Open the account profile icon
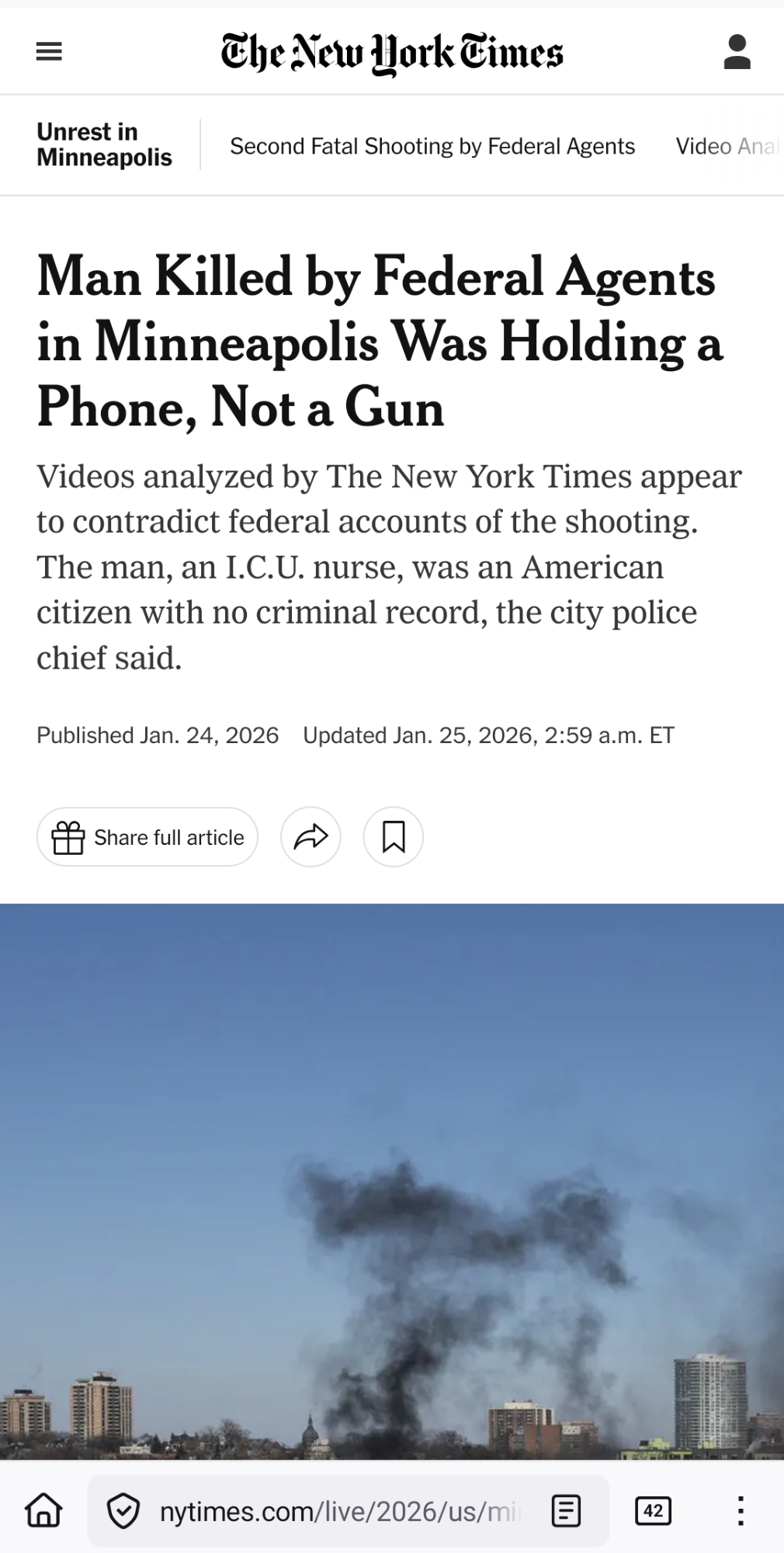This screenshot has height=1553, width=784. click(737, 52)
